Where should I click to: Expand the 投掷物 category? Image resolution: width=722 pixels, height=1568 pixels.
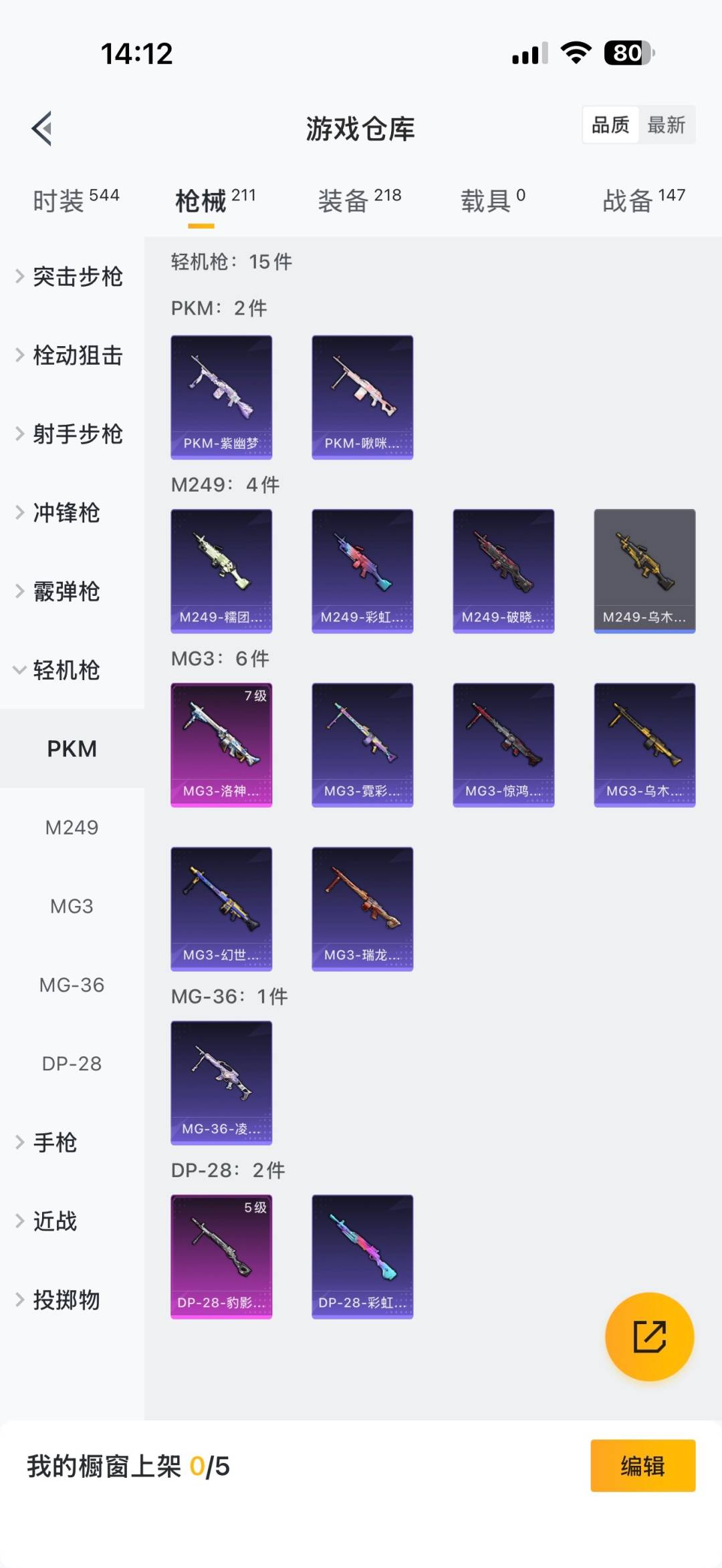[x=66, y=1299]
